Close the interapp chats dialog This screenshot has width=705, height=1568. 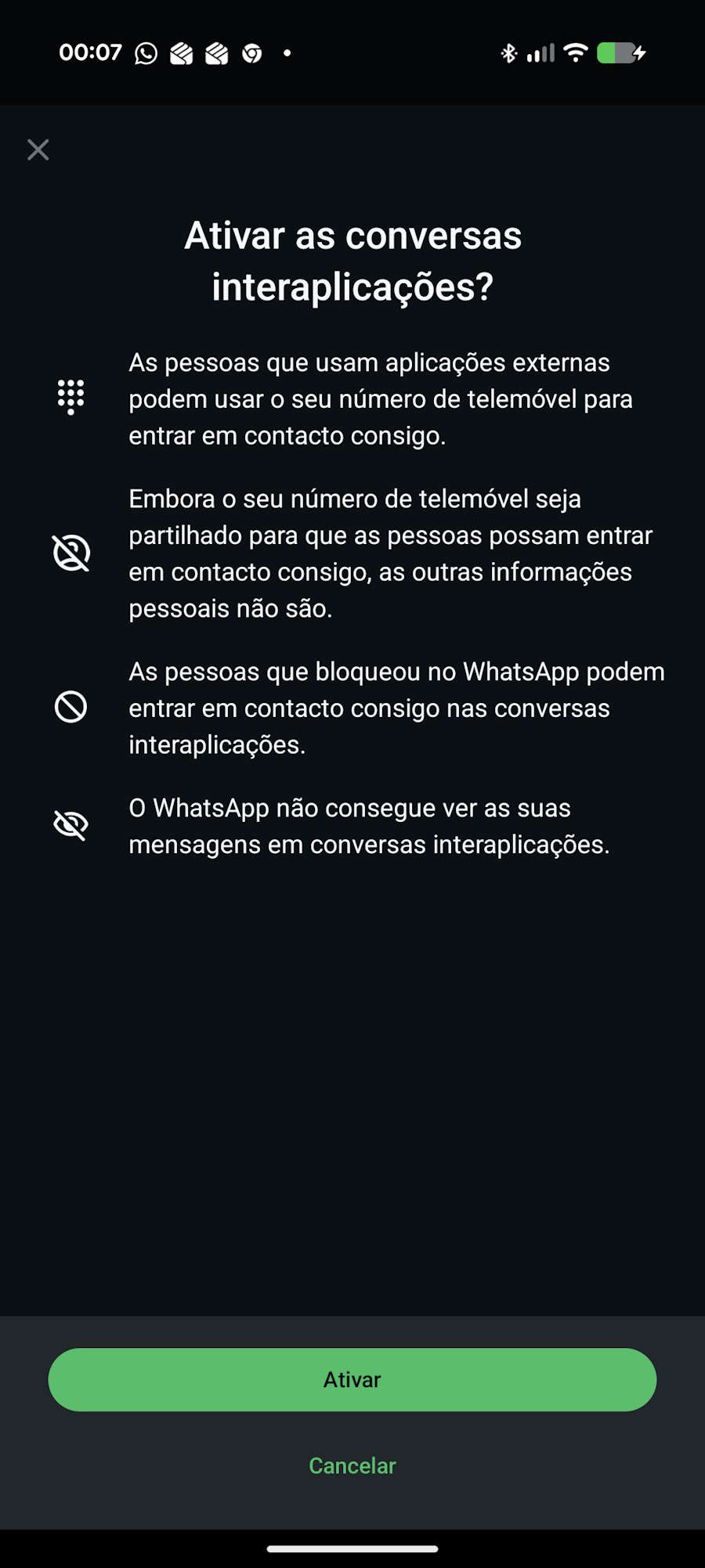pos(38,150)
